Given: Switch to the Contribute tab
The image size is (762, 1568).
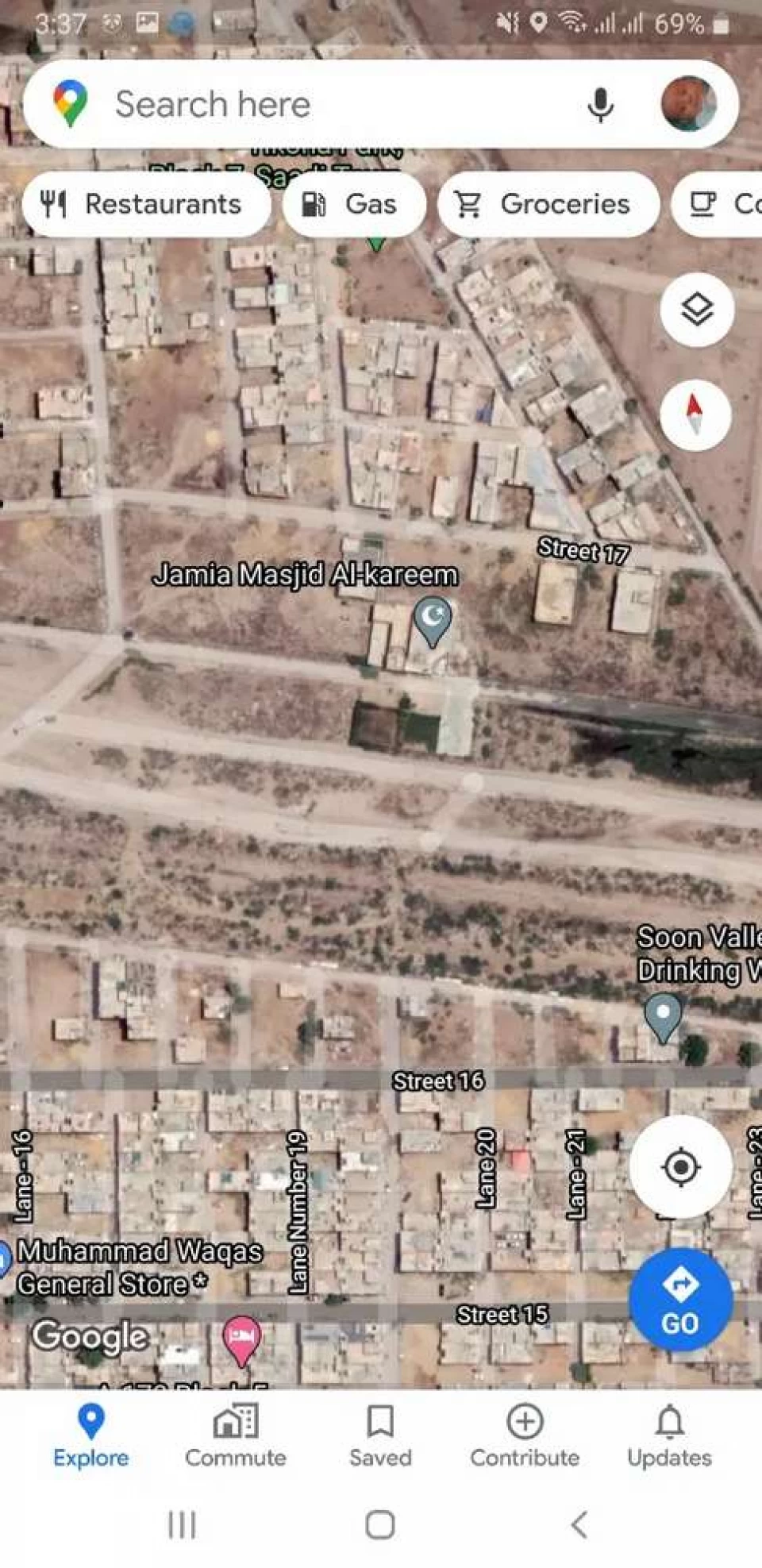Looking at the screenshot, I should [x=525, y=1435].
